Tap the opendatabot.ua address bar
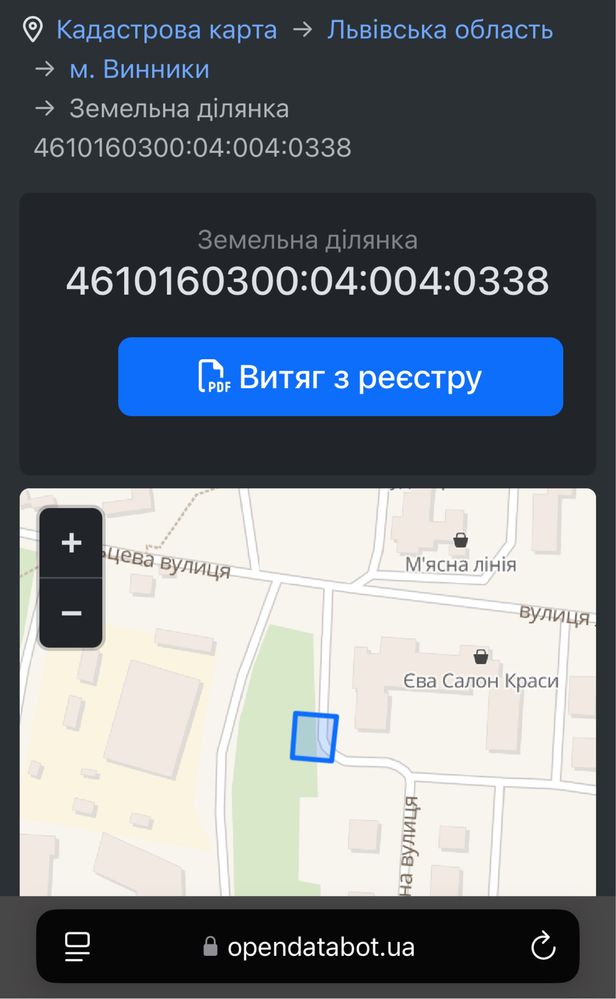The height and width of the screenshot is (999, 616). point(308,947)
